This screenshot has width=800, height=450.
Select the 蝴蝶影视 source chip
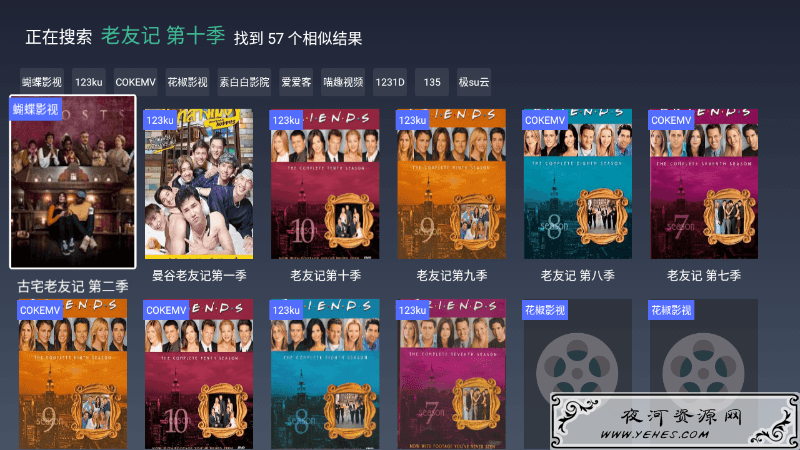(x=42, y=82)
